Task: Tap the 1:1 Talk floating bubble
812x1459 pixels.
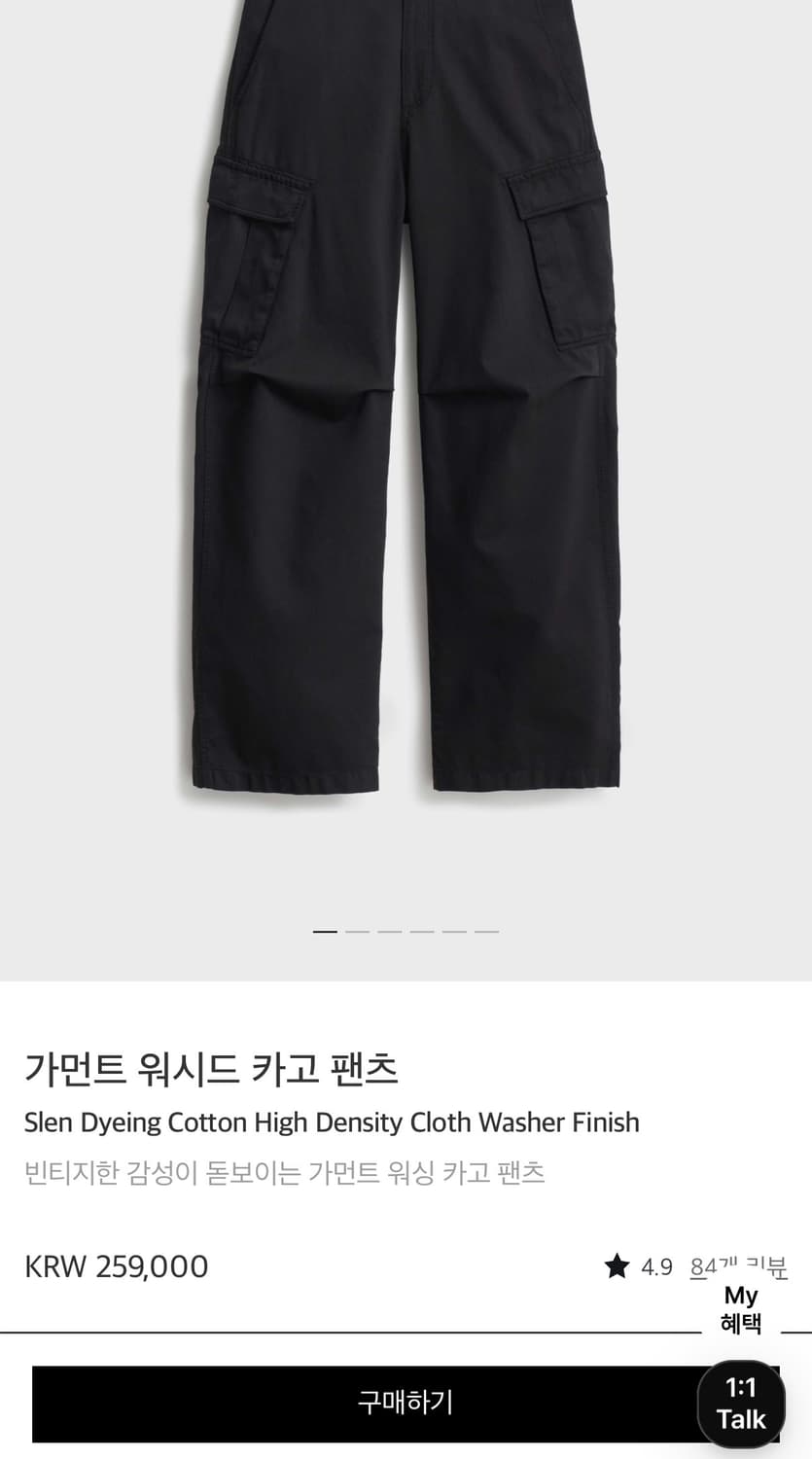Action: [742, 1404]
